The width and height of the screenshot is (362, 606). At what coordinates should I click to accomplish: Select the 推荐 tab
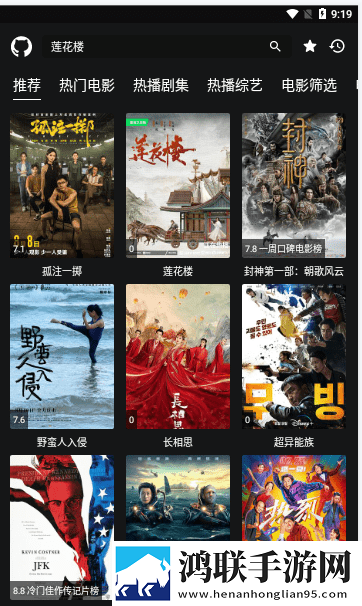tap(27, 85)
